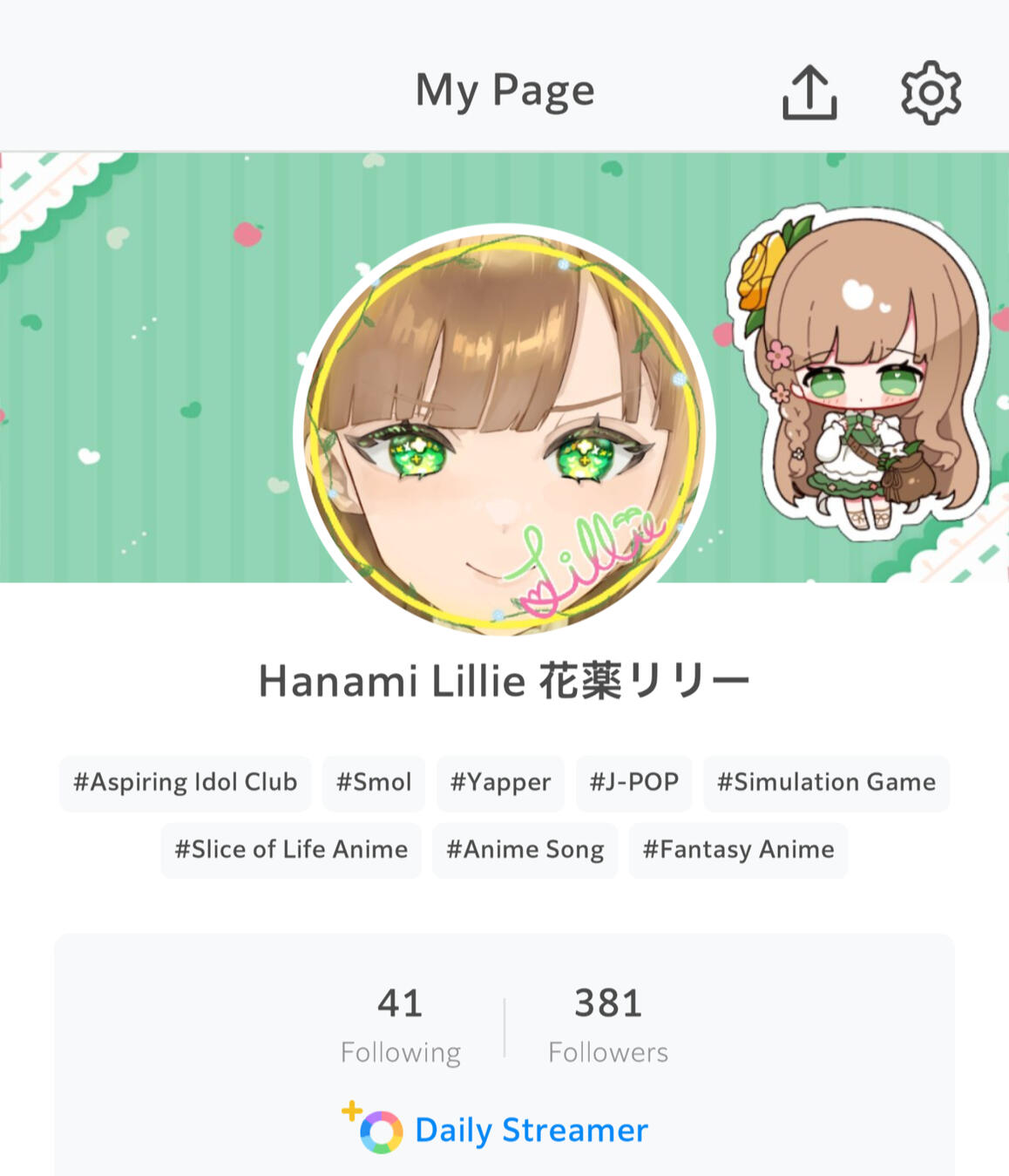Tap the Daily Streamer badge label
1009x1176 pixels.
click(530, 1130)
